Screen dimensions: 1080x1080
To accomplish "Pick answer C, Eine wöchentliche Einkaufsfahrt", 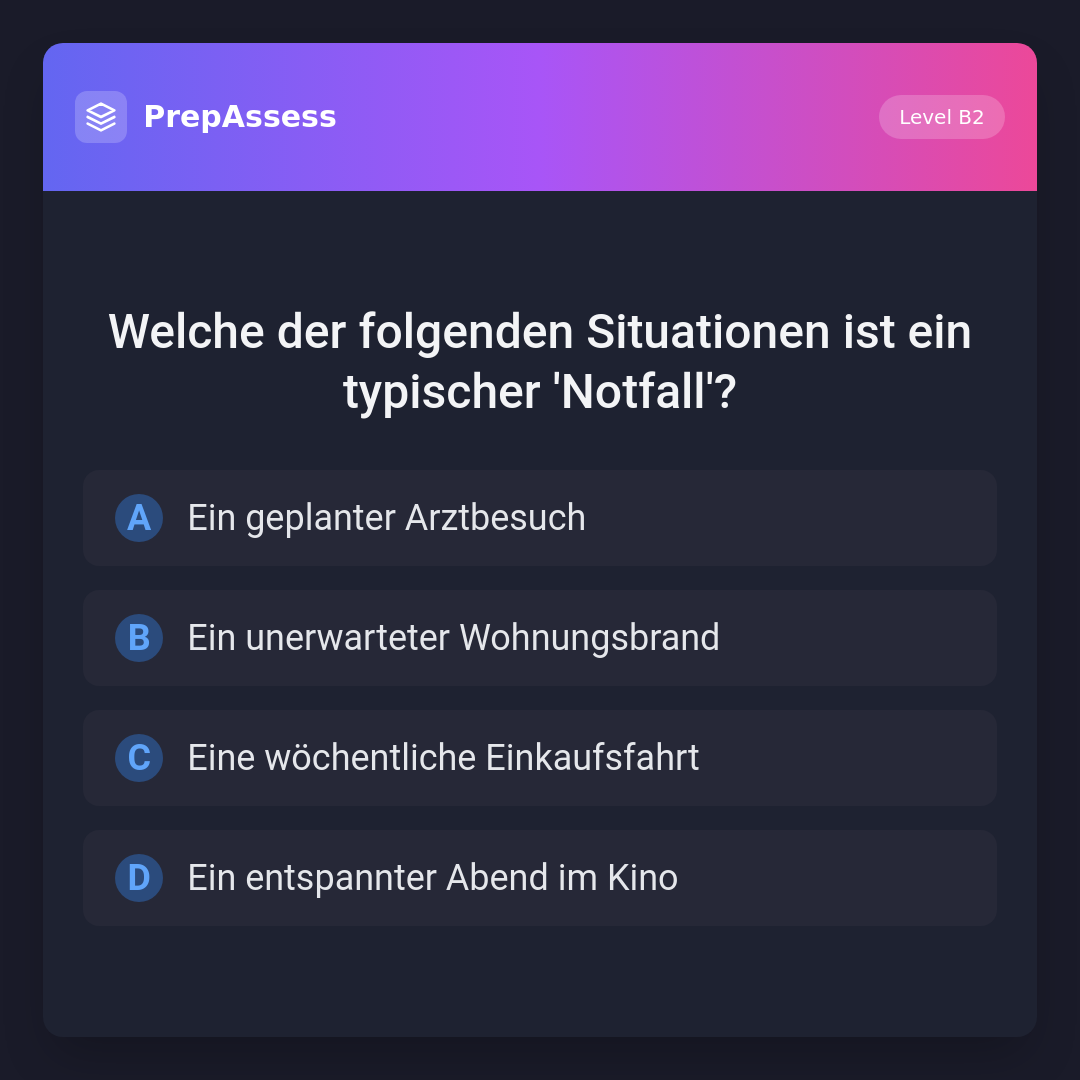I will (x=540, y=758).
